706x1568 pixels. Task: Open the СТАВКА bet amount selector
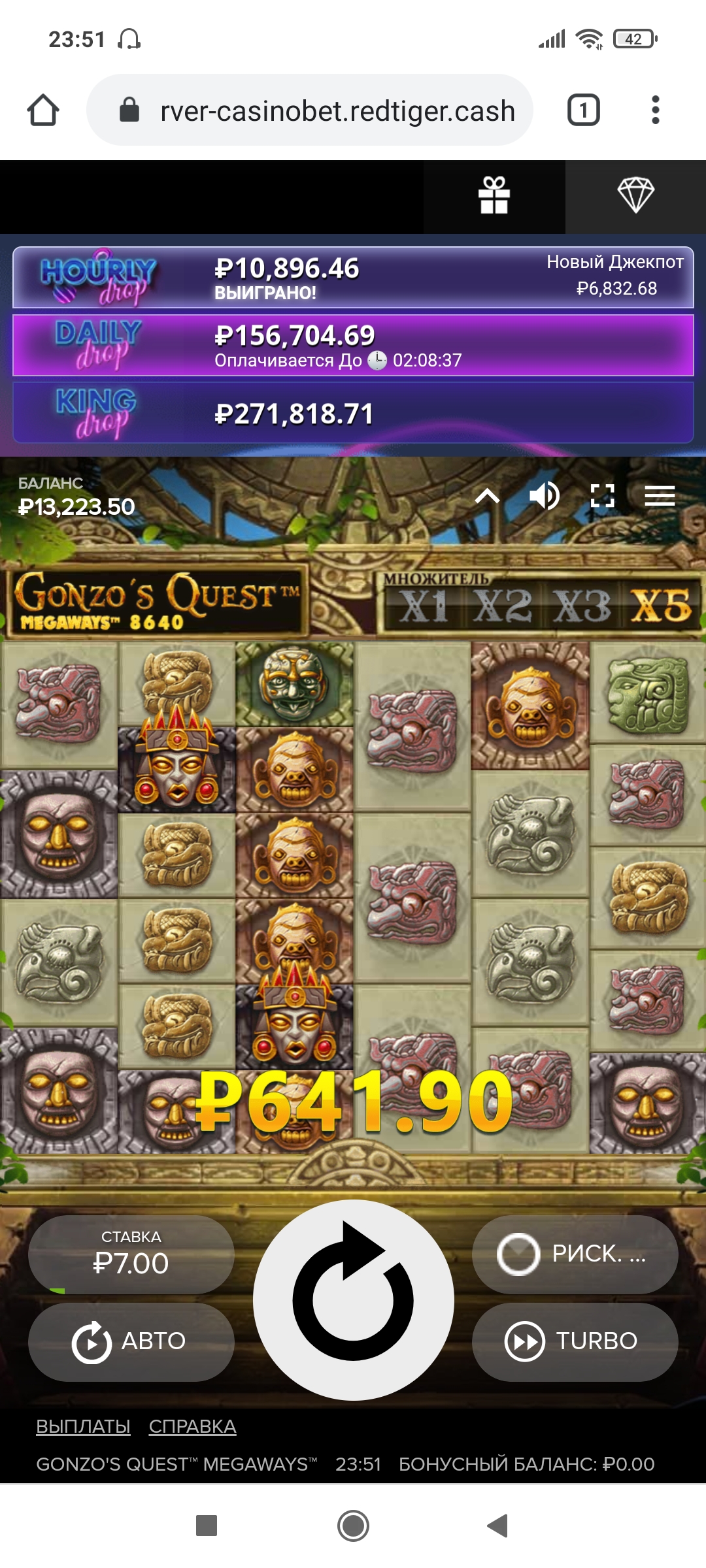pyautogui.click(x=131, y=1254)
